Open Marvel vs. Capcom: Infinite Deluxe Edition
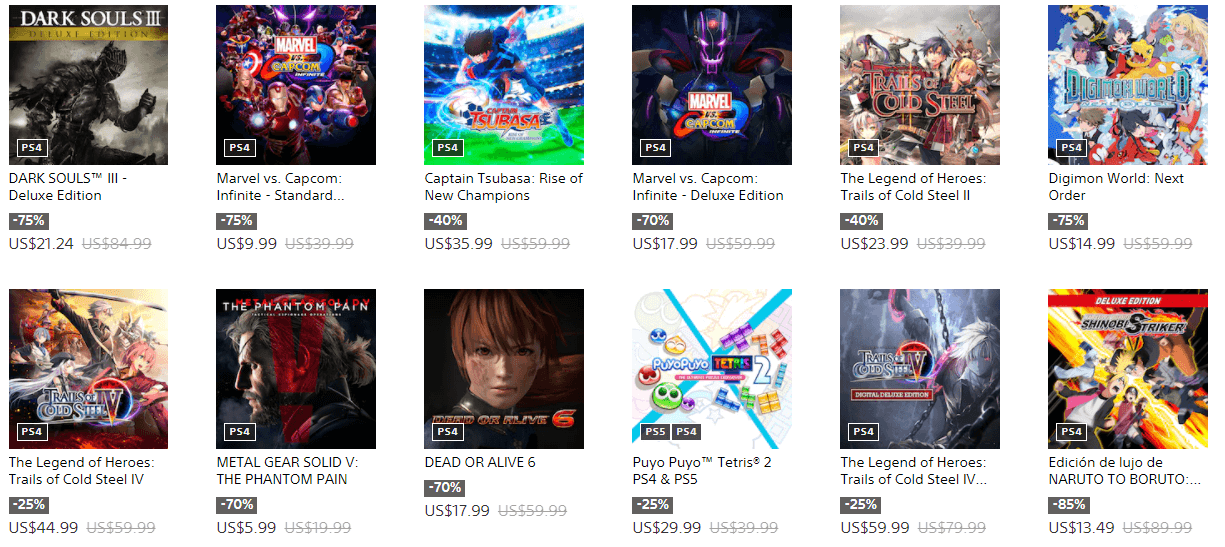 tap(712, 85)
